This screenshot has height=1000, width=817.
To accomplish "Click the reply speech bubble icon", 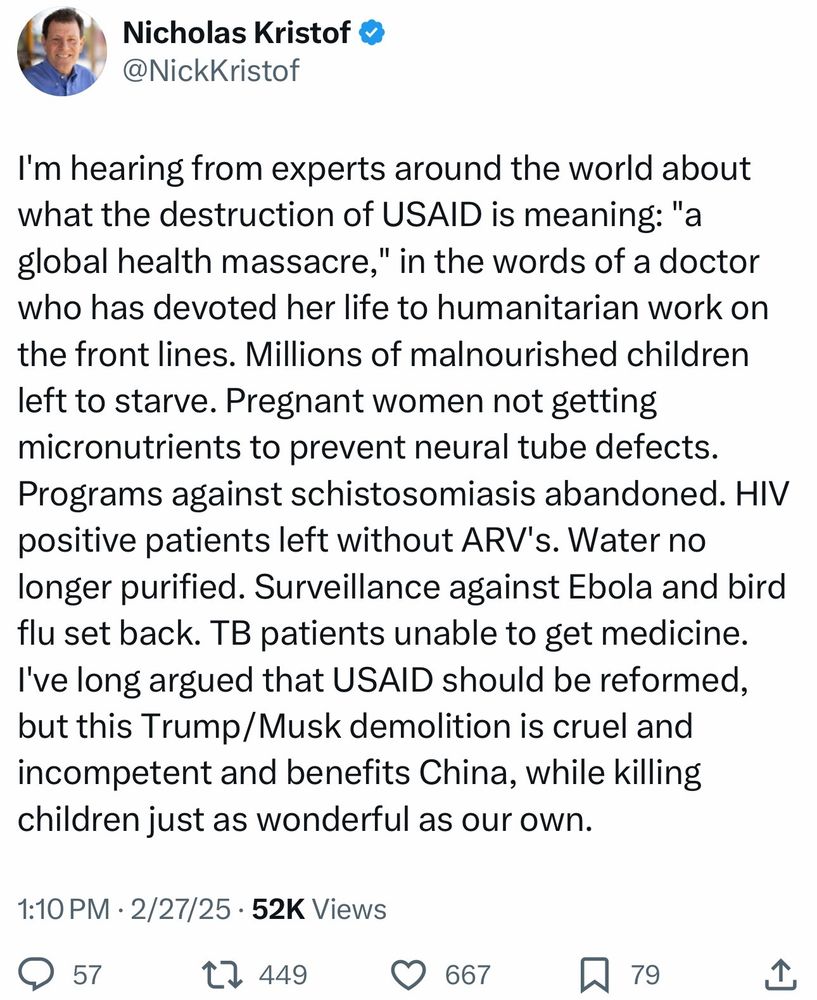I will [x=37, y=973].
